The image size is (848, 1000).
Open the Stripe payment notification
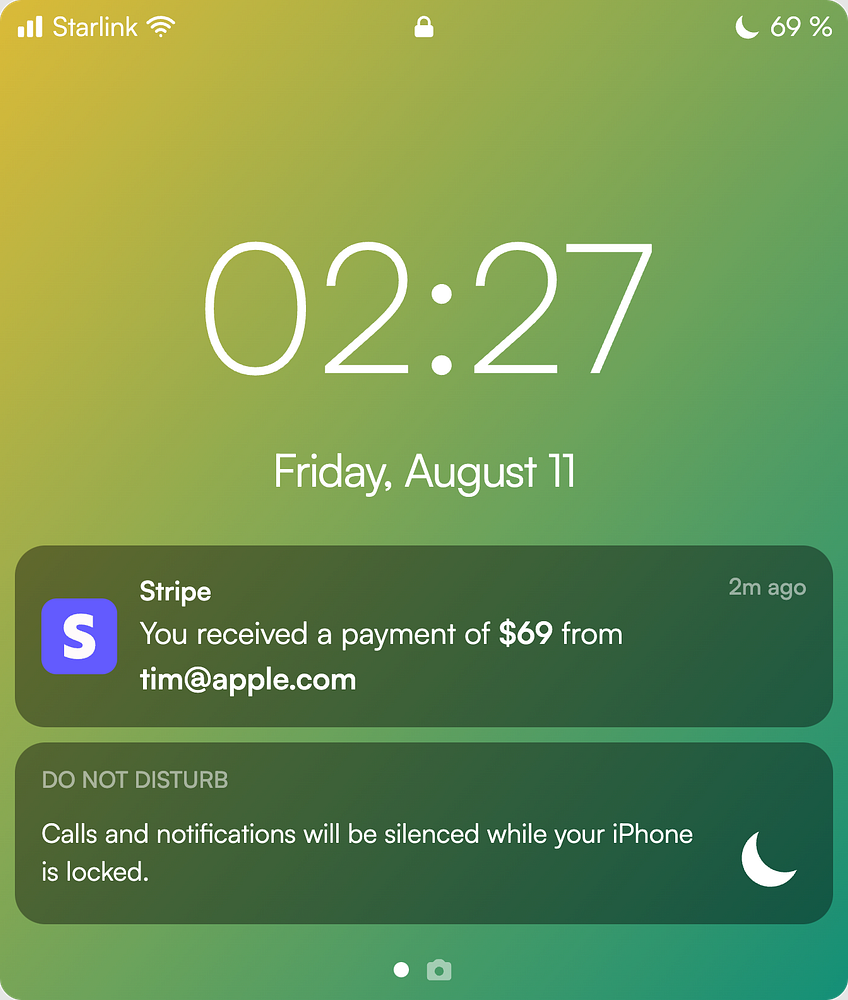(x=423, y=636)
